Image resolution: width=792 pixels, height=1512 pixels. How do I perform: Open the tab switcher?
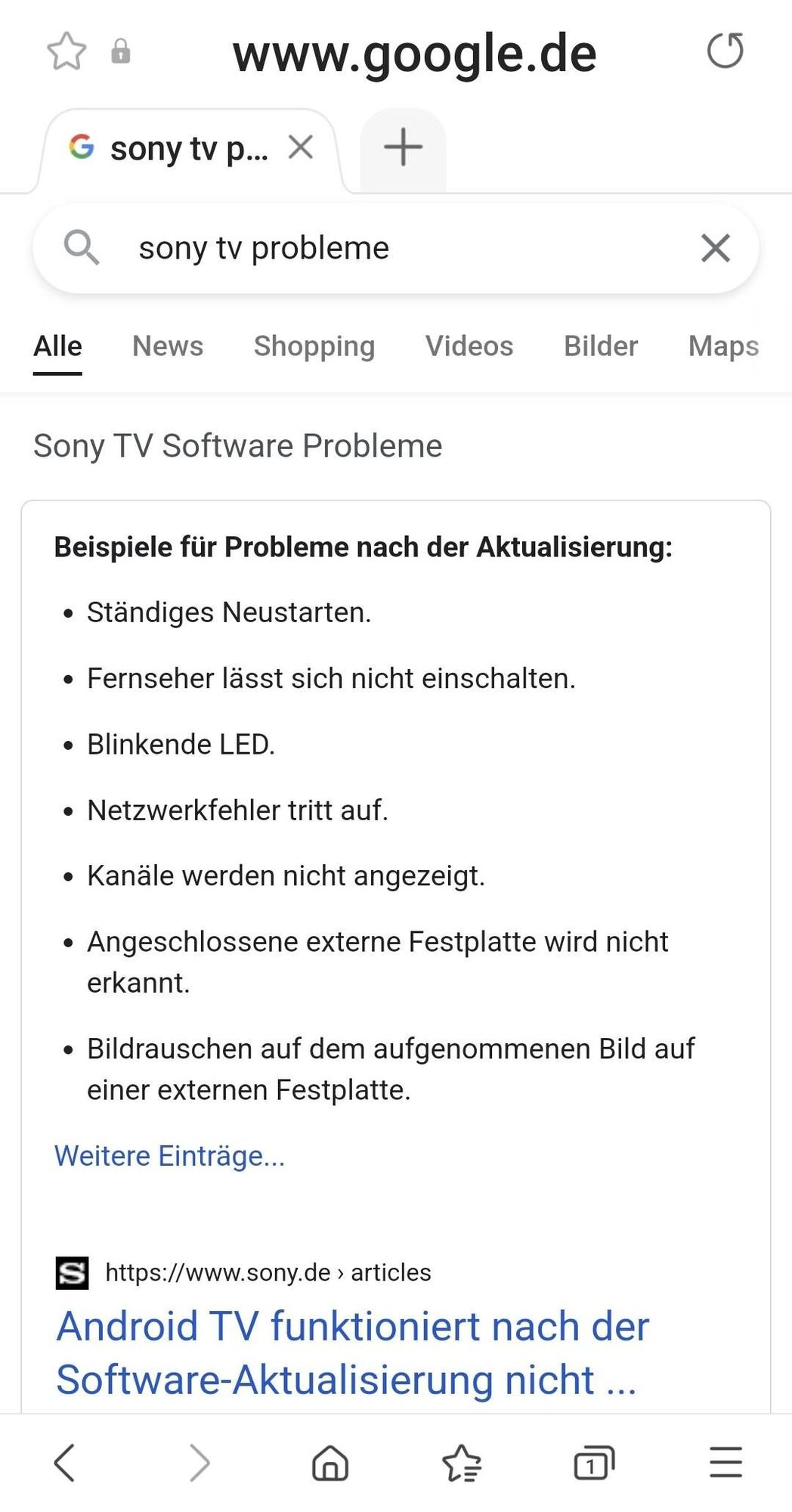tap(594, 1462)
